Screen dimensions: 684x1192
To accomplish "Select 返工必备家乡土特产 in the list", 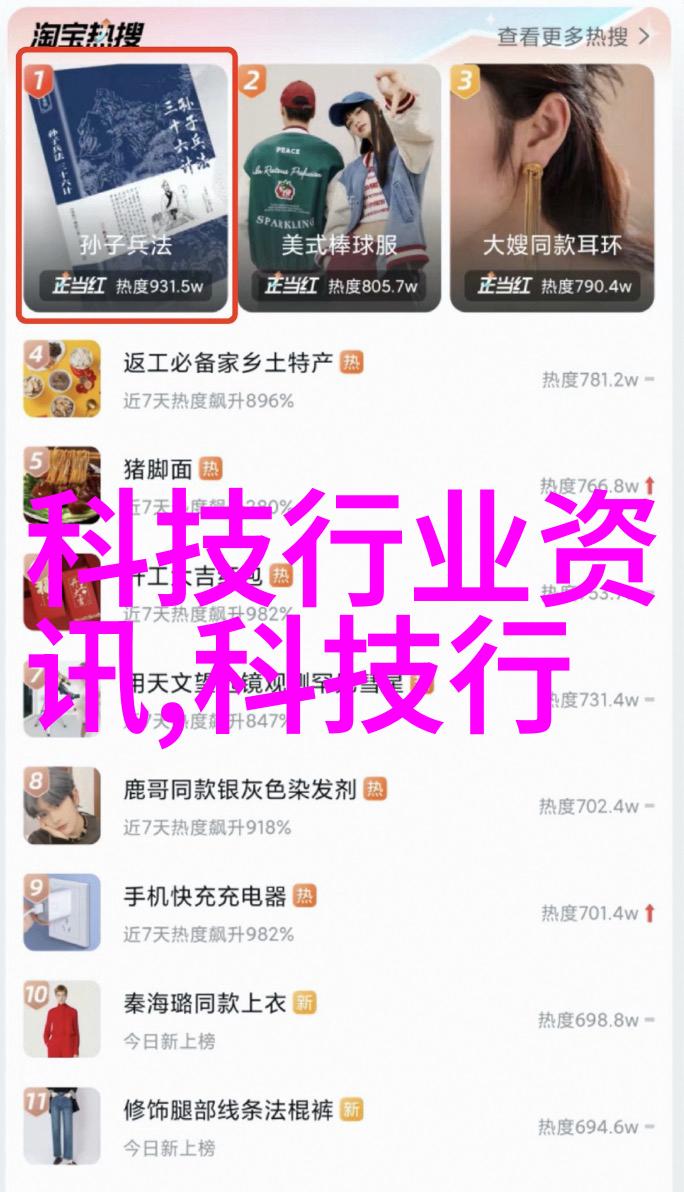I will click(228, 364).
